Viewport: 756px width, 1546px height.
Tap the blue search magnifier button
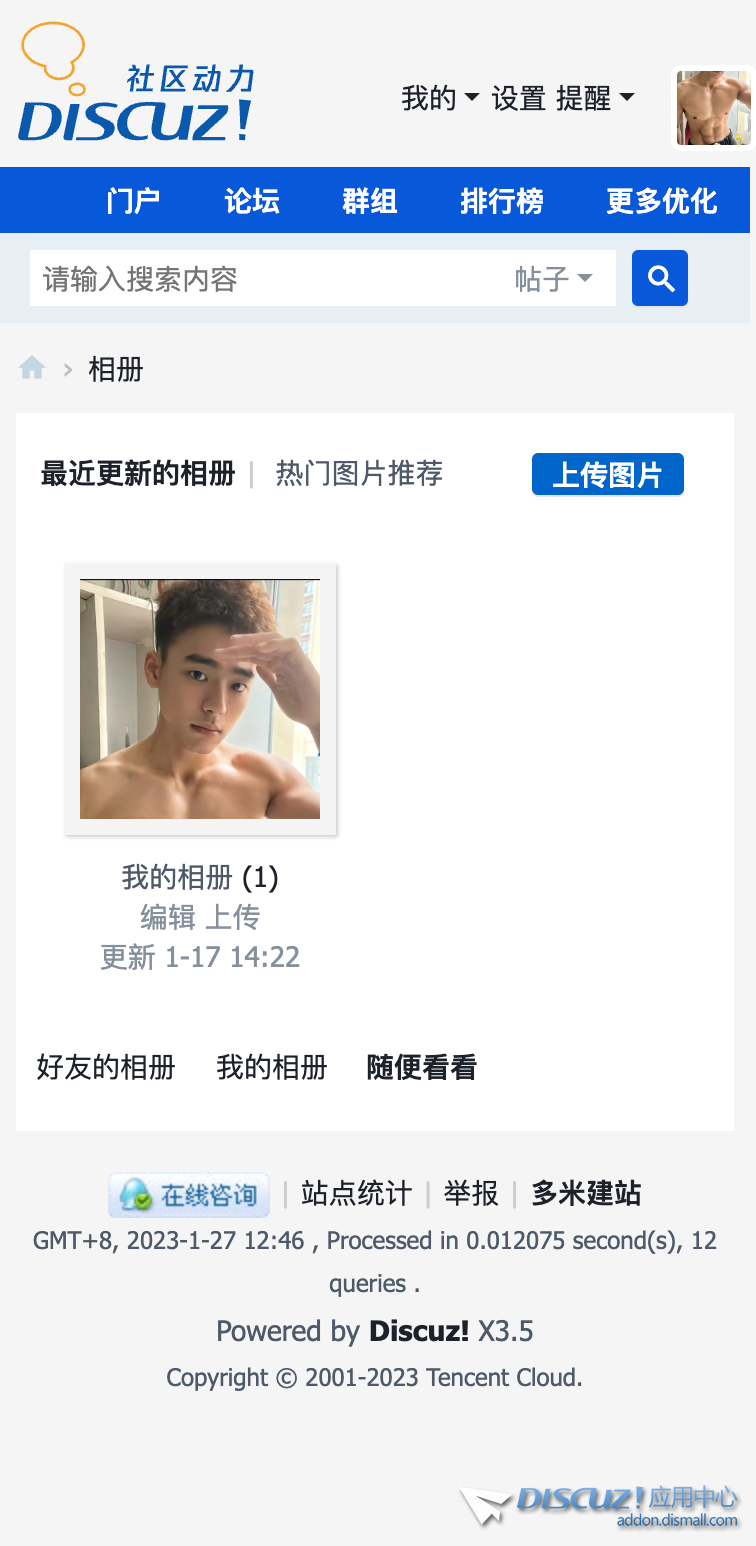(660, 278)
